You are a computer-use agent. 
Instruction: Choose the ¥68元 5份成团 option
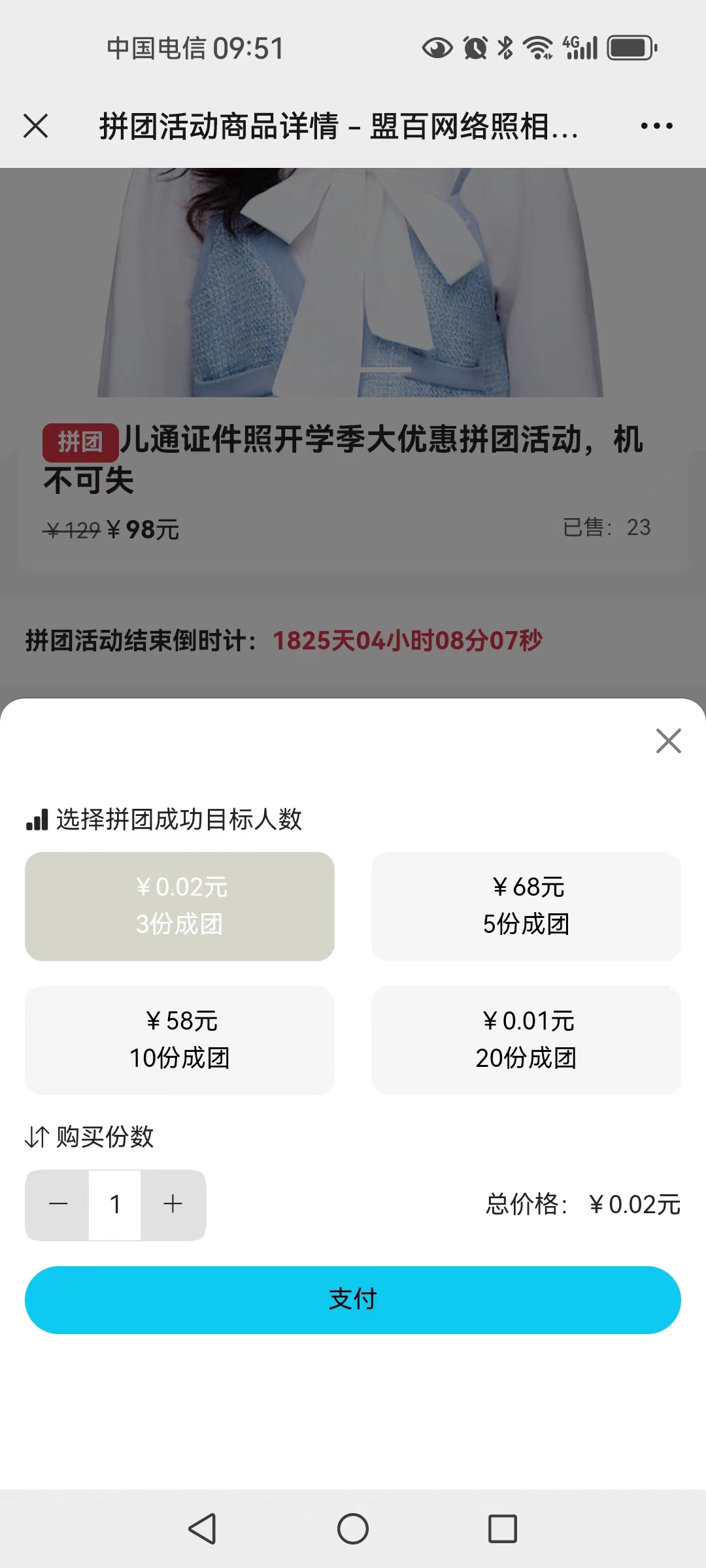tap(526, 906)
